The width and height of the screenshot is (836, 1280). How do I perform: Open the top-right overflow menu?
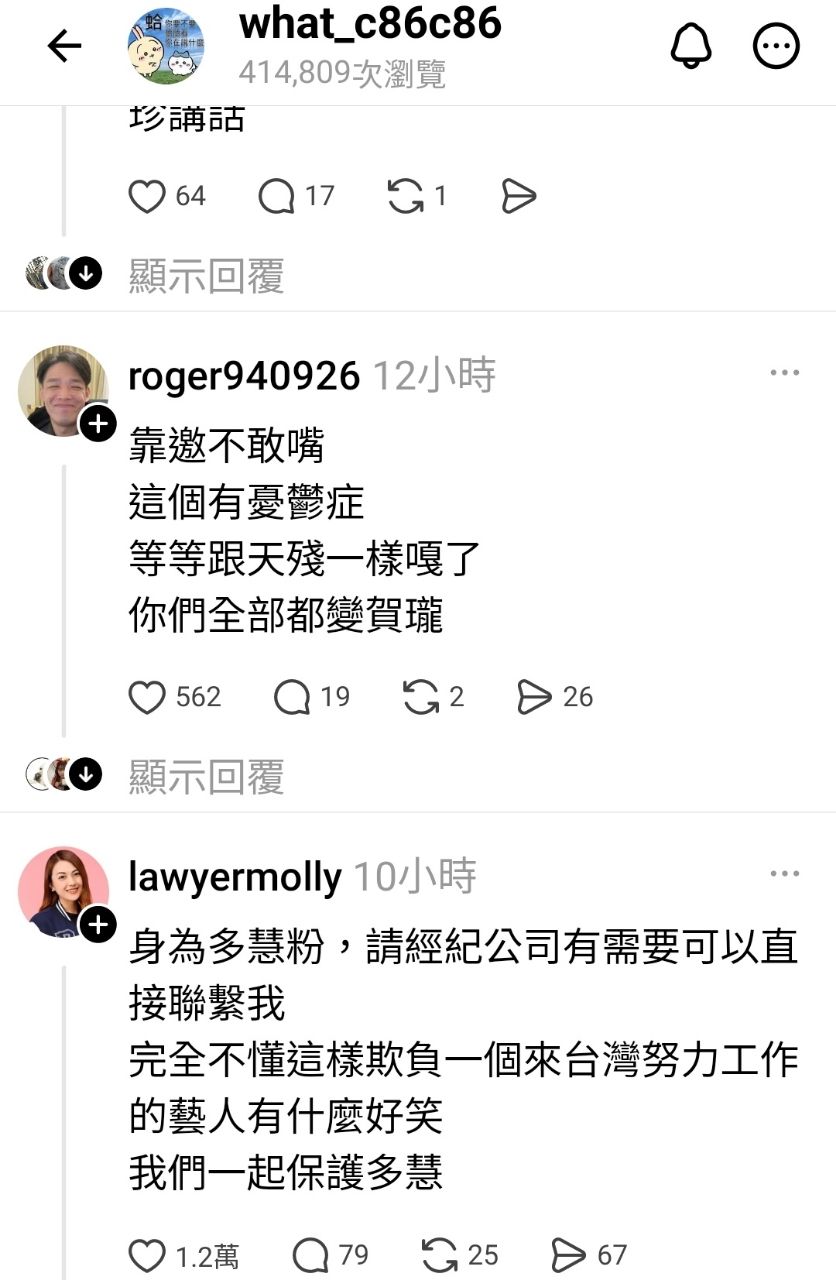[x=776, y=46]
